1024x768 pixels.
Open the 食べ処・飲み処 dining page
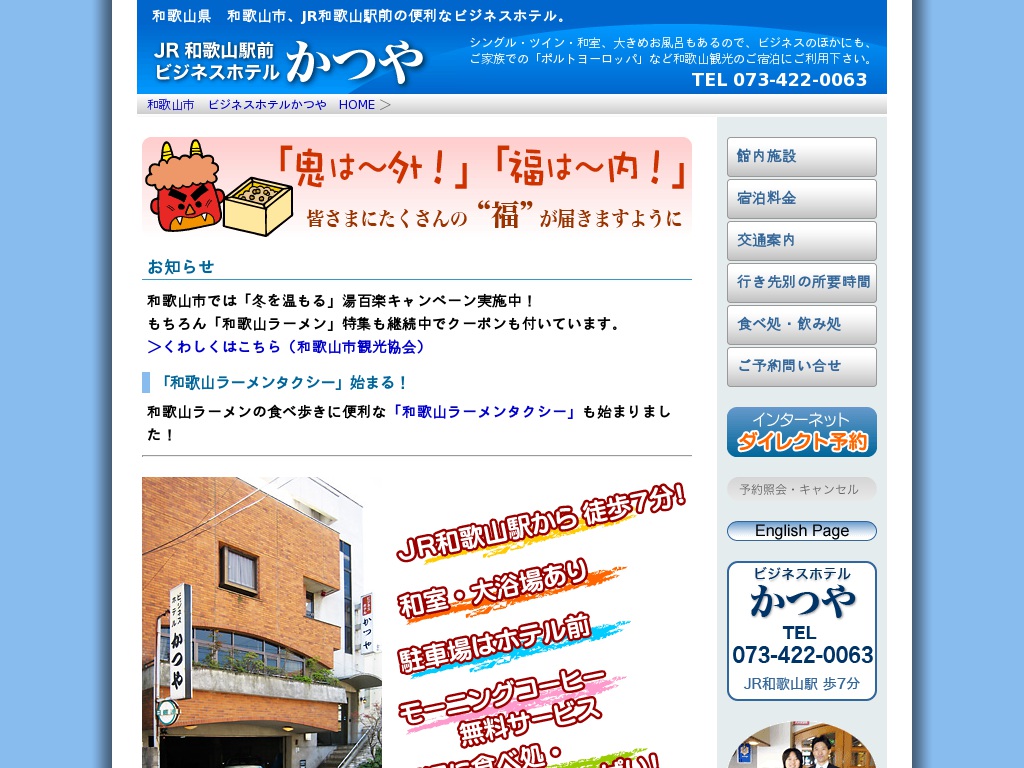(x=801, y=325)
